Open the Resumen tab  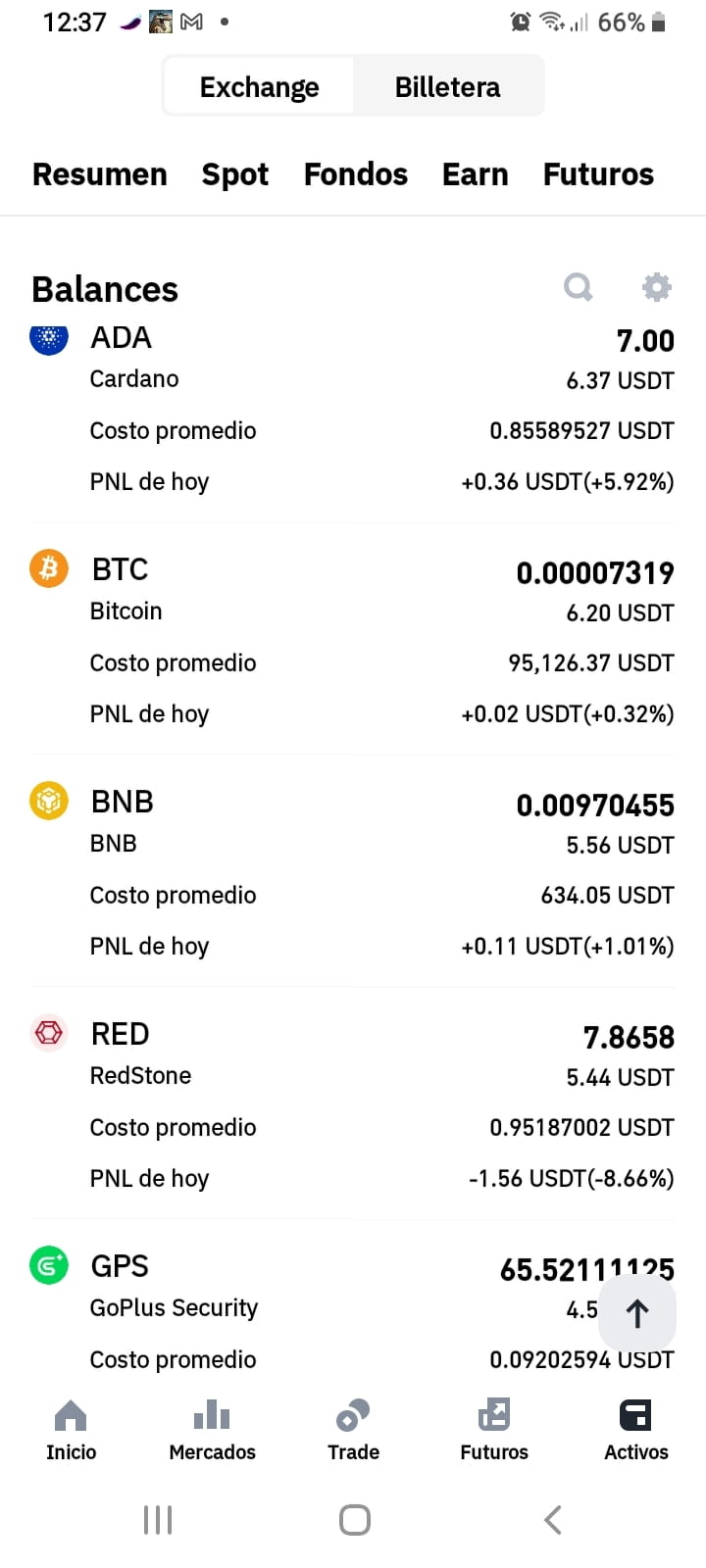(99, 174)
